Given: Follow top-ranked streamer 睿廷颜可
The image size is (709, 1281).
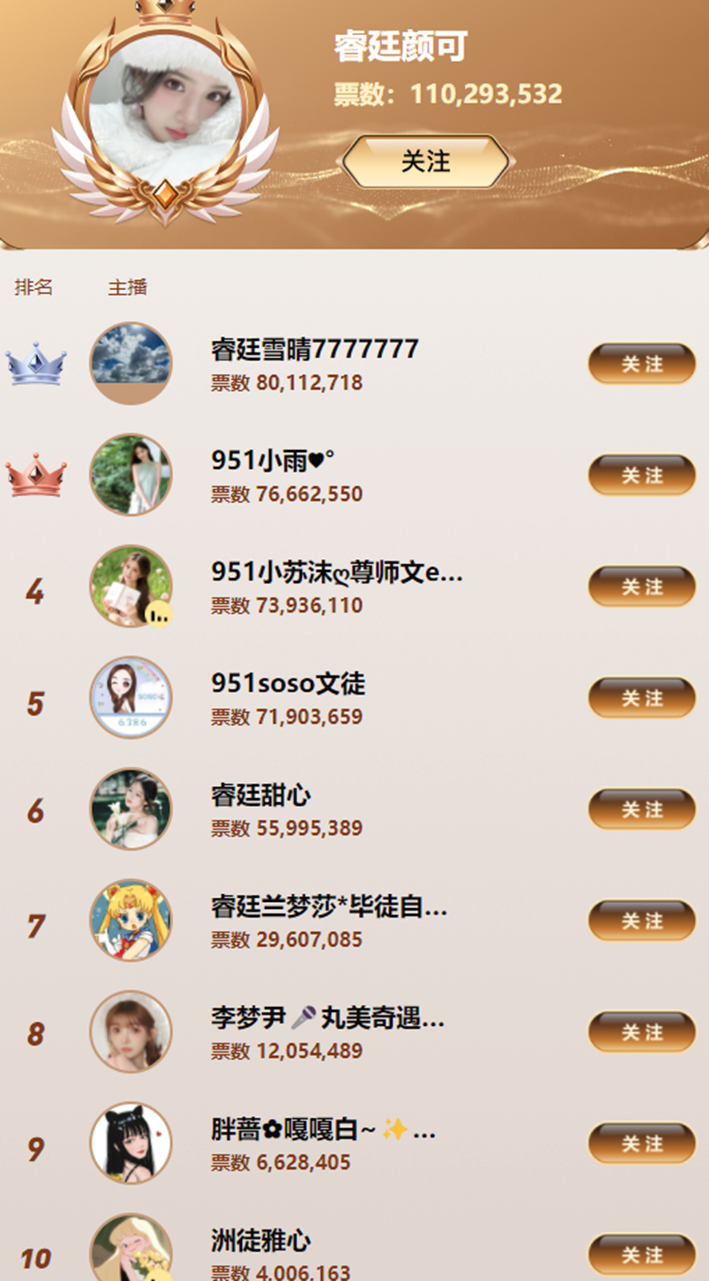Looking at the screenshot, I should point(427,162).
